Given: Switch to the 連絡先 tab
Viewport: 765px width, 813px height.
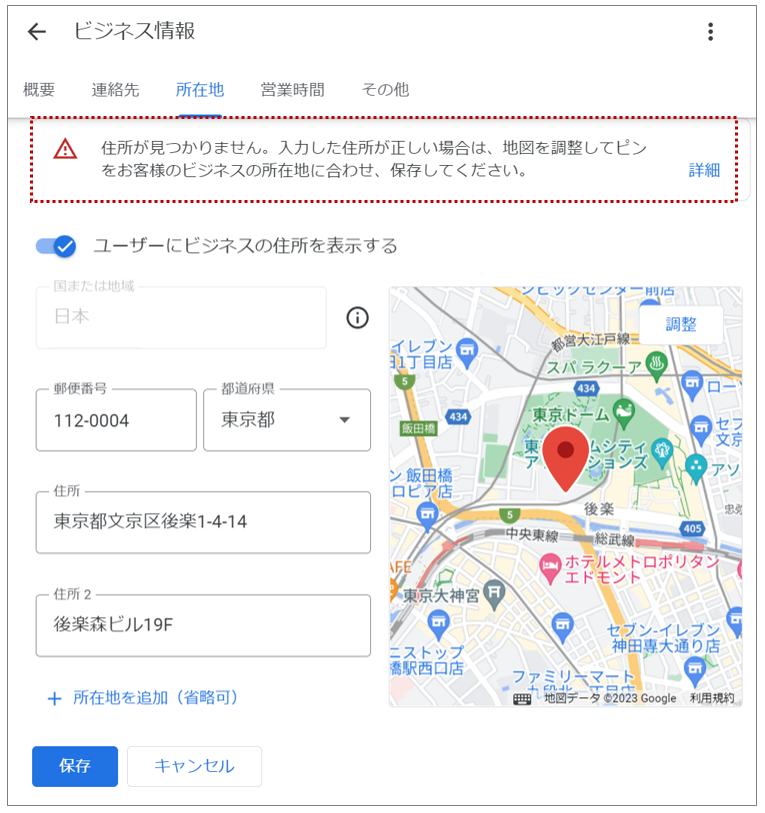Looking at the screenshot, I should tap(115, 90).
